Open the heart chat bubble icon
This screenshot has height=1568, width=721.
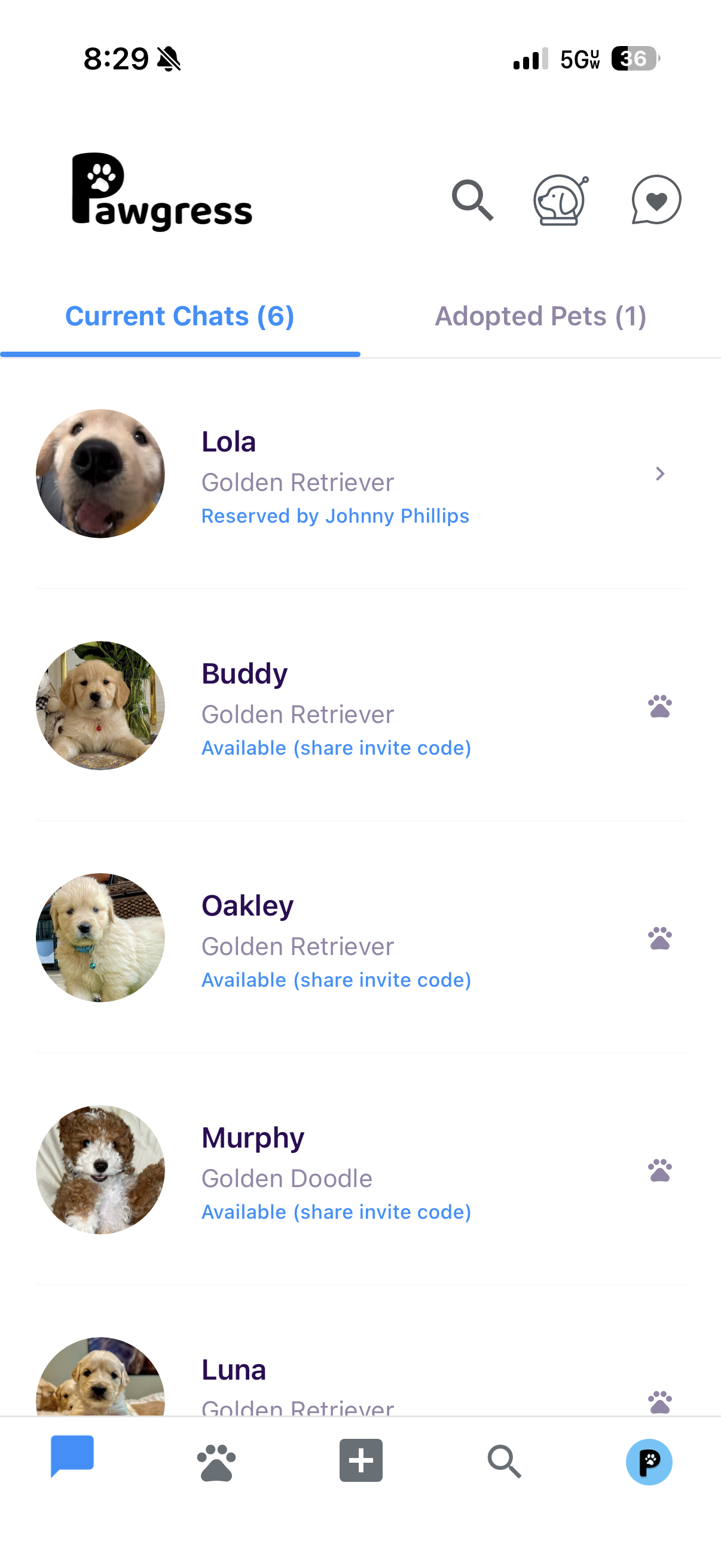click(x=655, y=201)
